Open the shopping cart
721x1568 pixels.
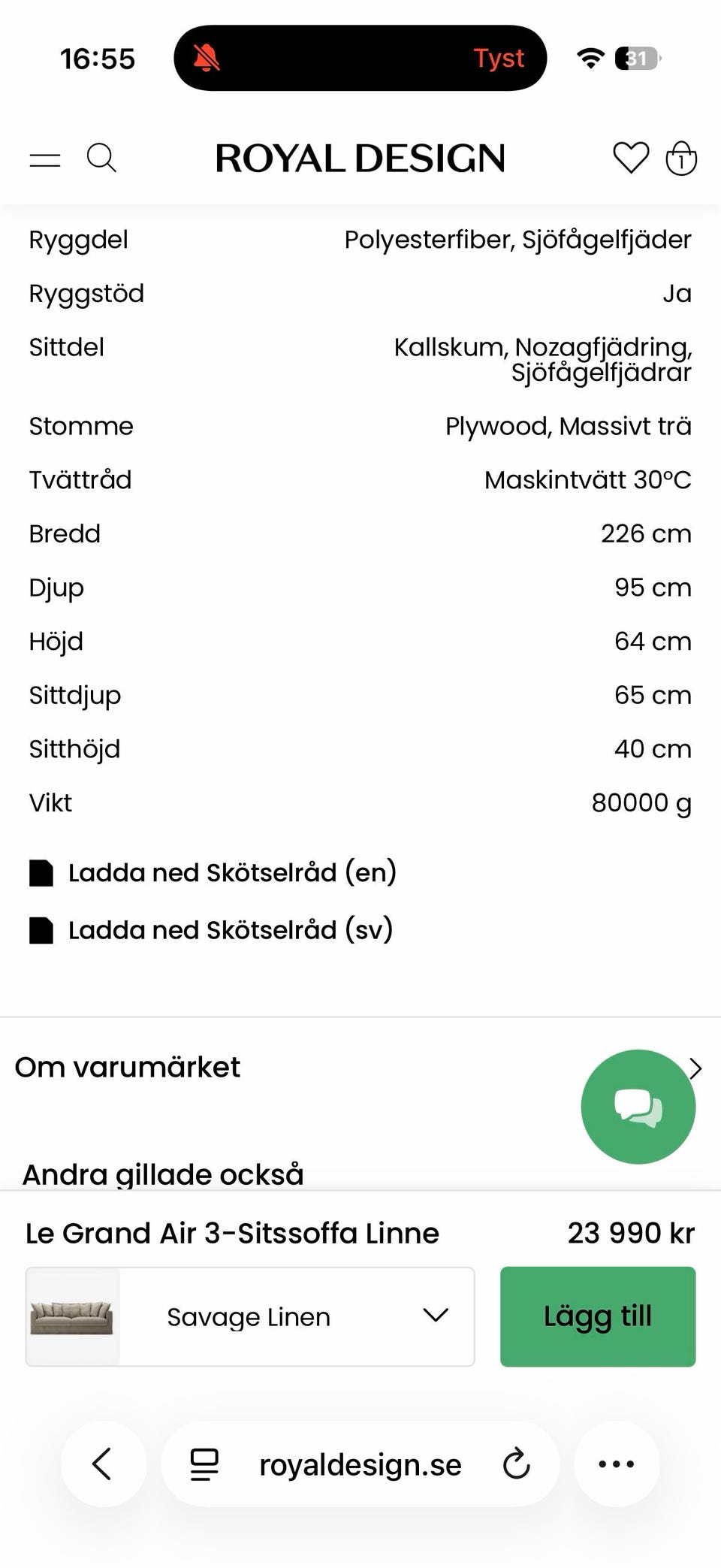(x=681, y=159)
